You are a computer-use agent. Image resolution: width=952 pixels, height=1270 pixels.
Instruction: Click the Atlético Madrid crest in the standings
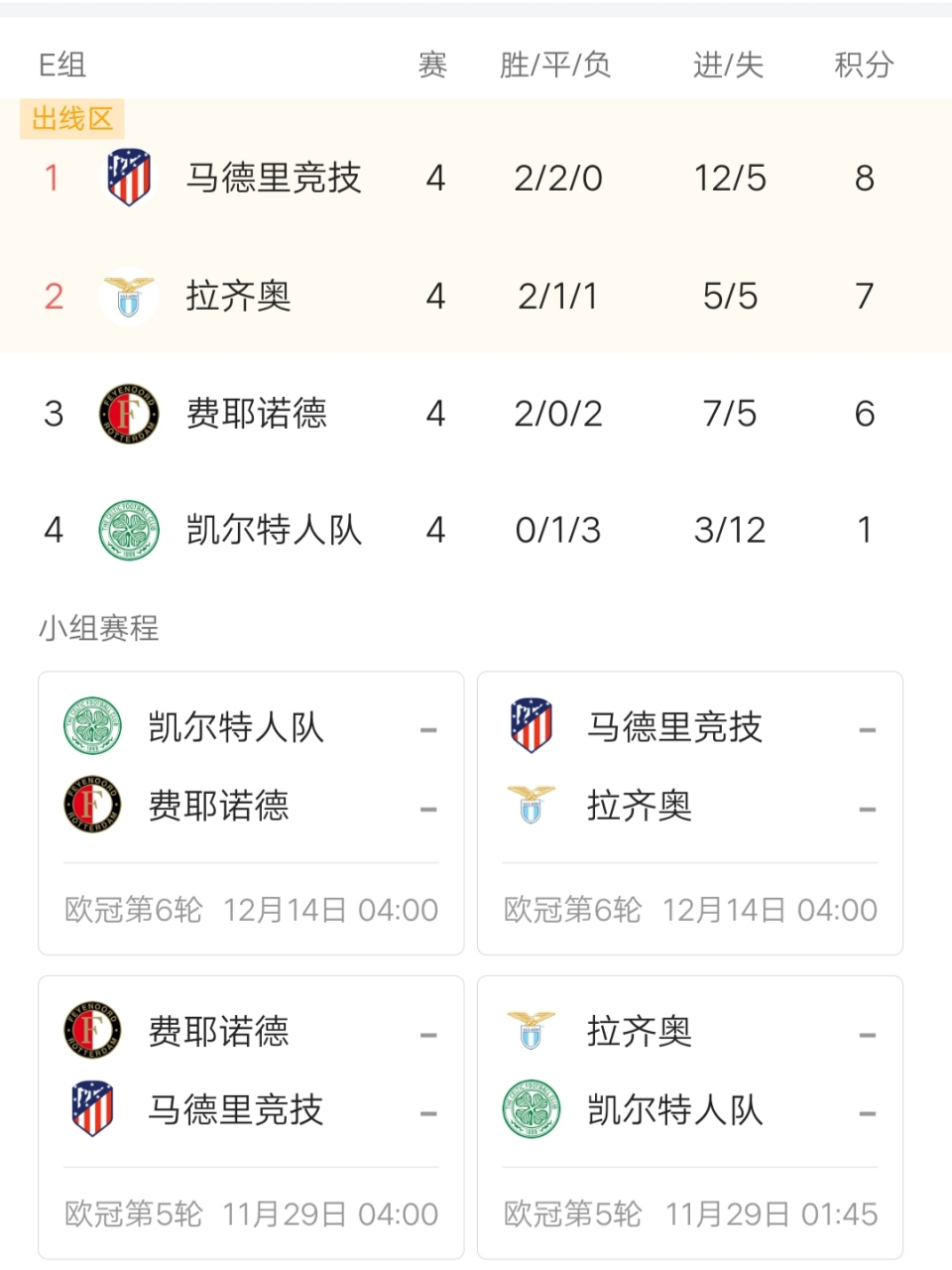coord(128,177)
